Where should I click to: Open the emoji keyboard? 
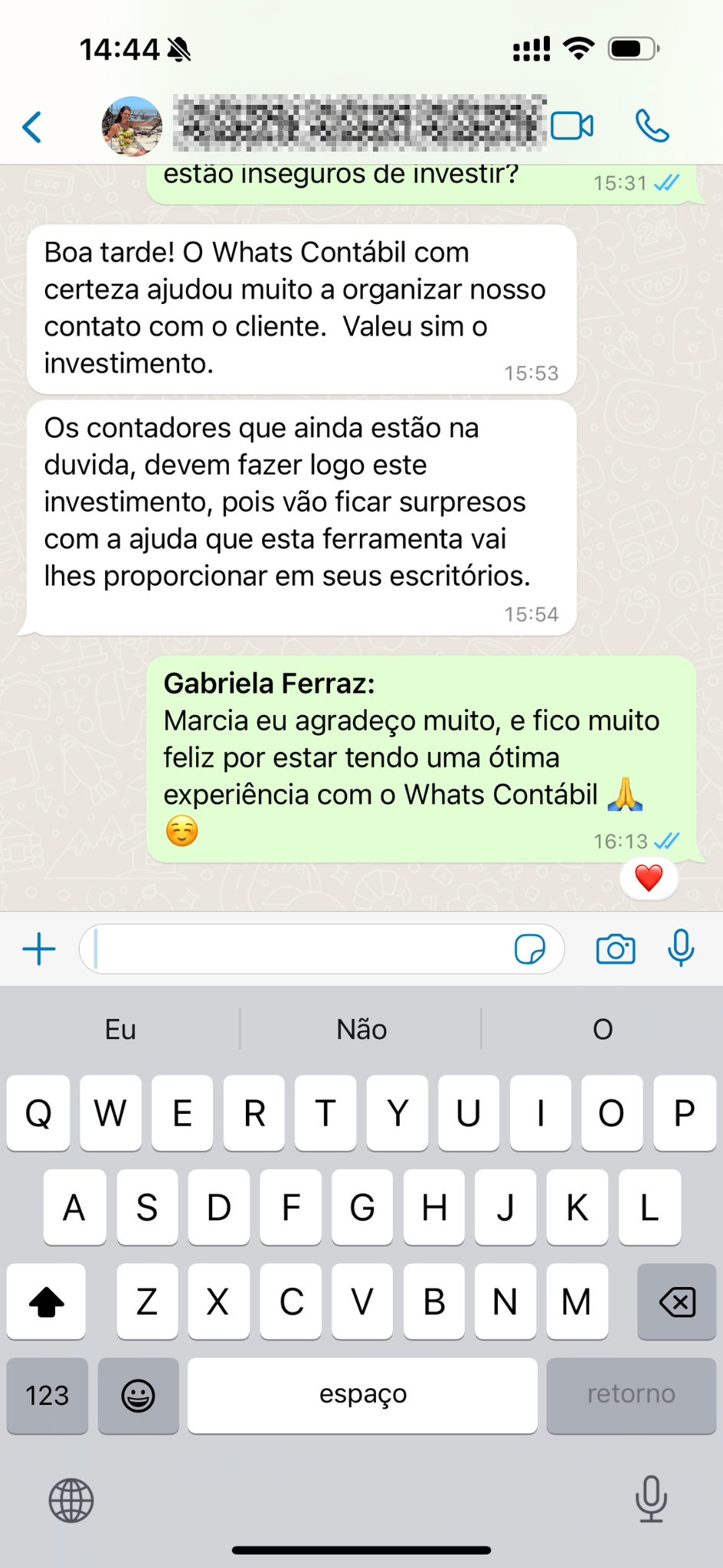[x=139, y=1395]
